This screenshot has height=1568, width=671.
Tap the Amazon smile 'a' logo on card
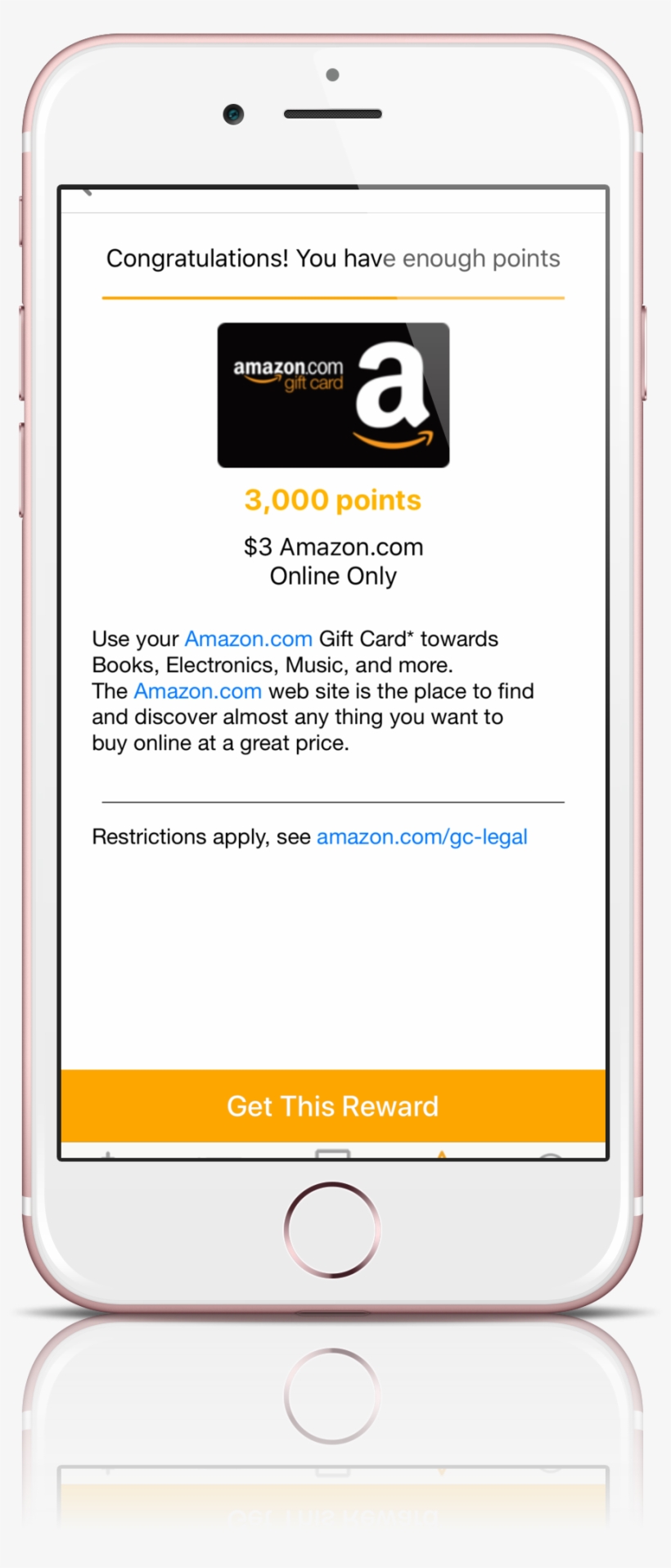tap(394, 395)
